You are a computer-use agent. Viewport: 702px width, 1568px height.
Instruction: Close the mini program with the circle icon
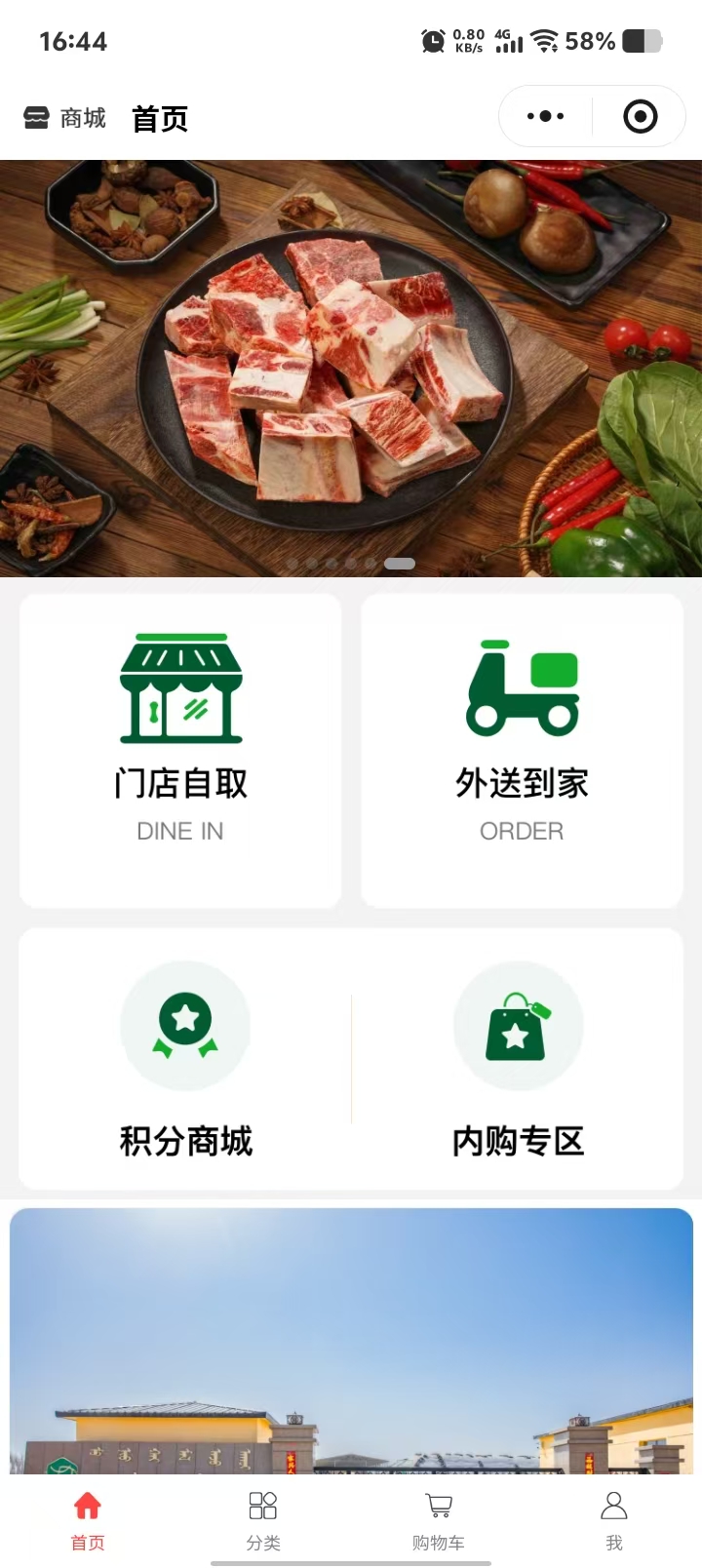640,117
